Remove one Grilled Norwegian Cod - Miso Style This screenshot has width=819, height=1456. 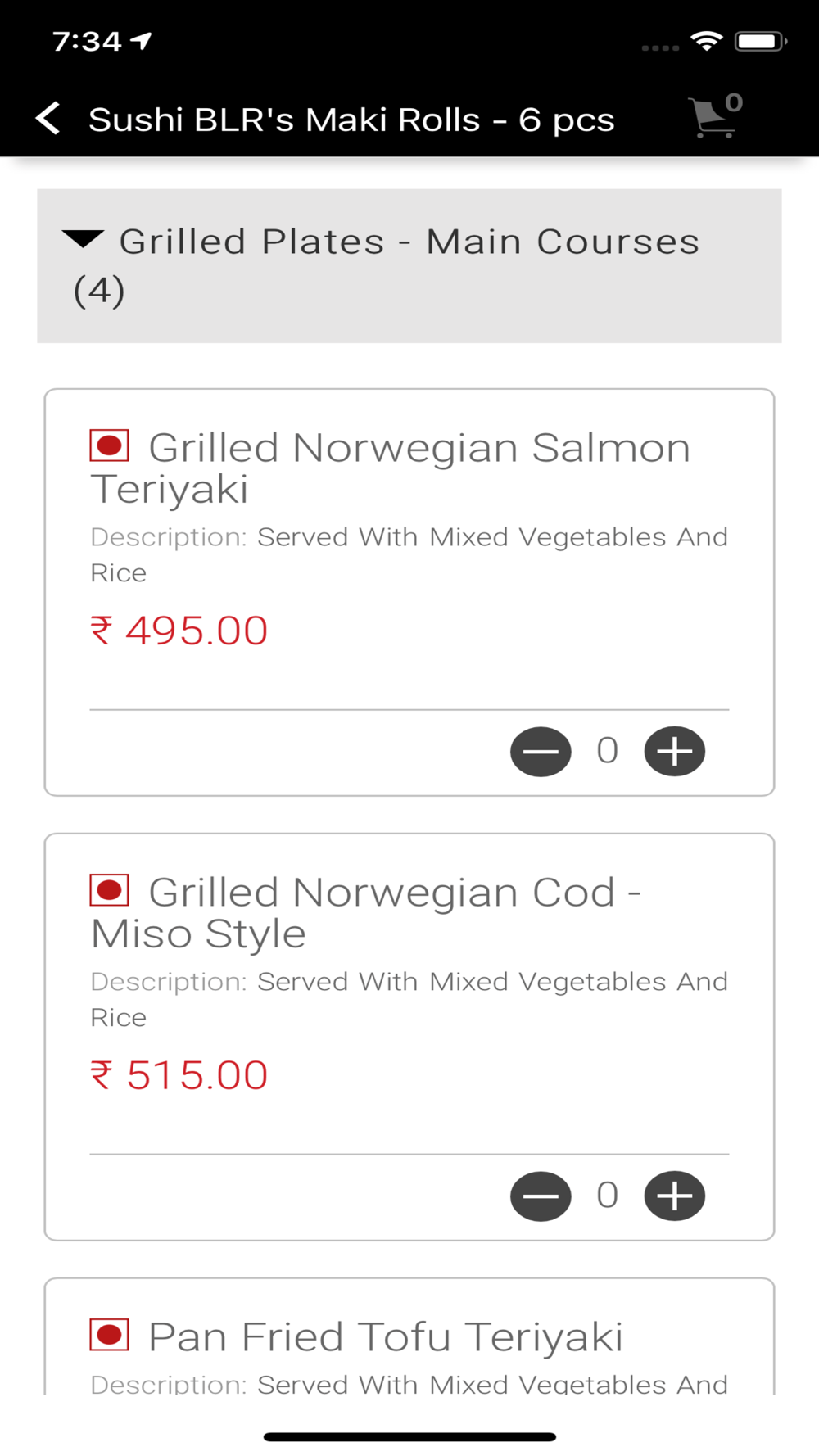pos(541,1196)
